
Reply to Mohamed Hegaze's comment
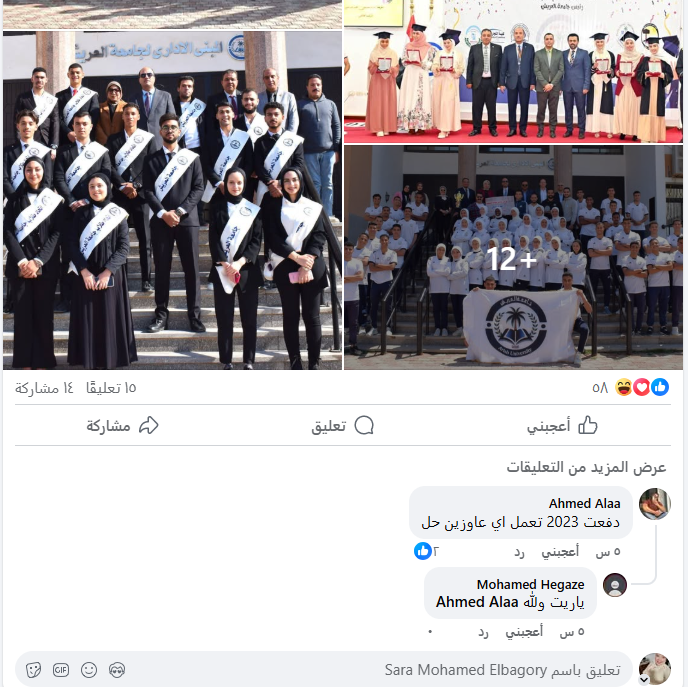tap(482, 632)
